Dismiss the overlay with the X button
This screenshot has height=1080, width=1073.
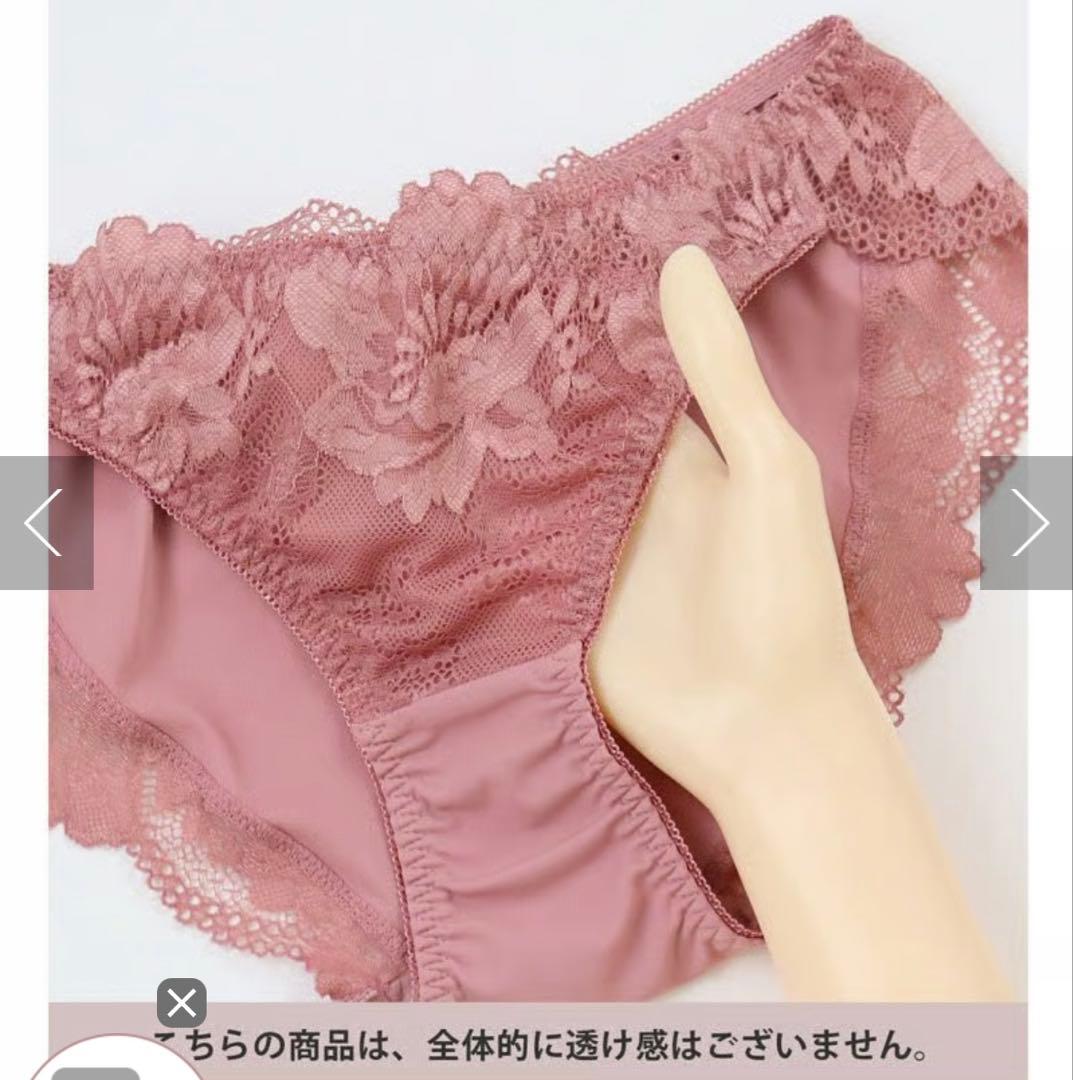182,1003
